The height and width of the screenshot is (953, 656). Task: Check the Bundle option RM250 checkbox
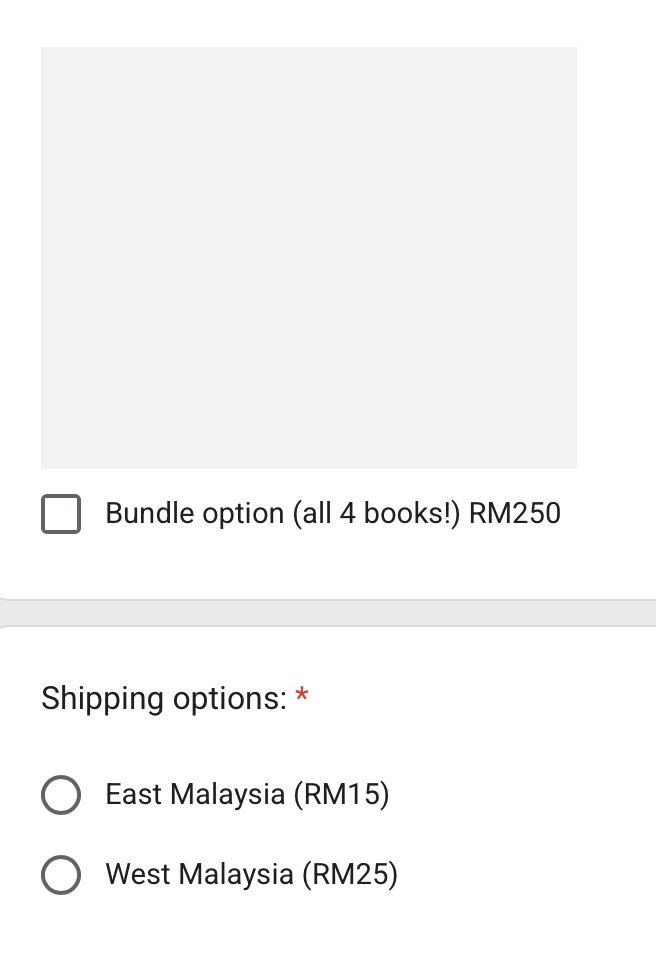tap(61, 514)
